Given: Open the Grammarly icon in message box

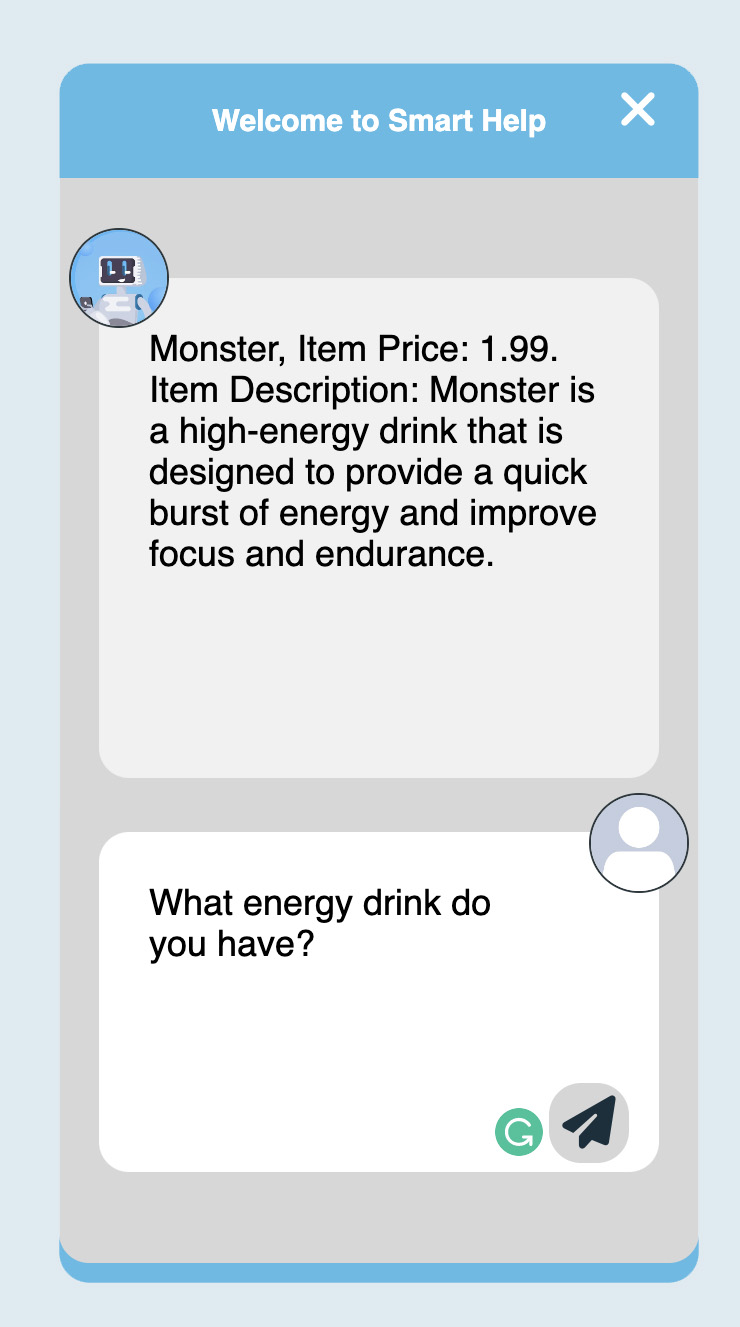Looking at the screenshot, I should [x=519, y=1132].
